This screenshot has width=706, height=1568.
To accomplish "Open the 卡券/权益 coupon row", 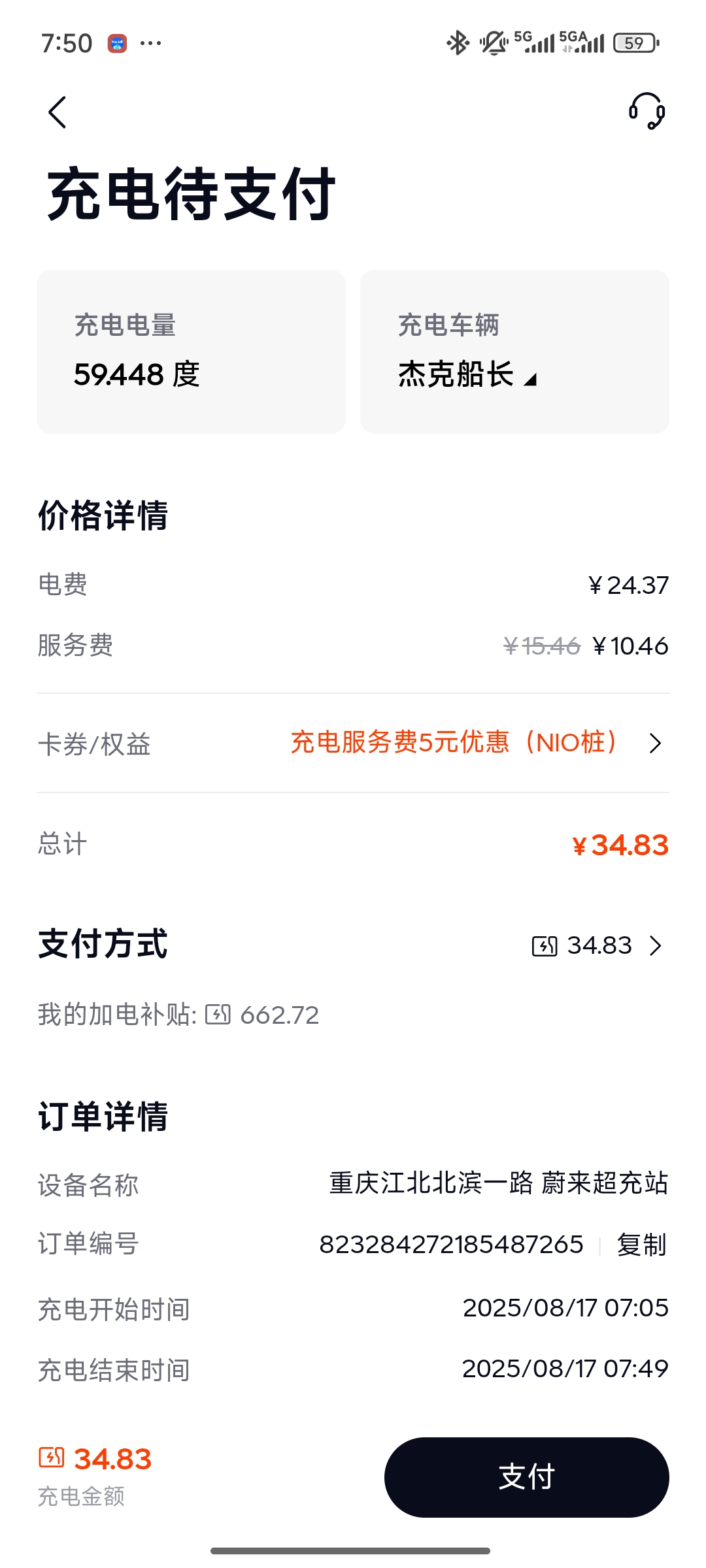I will tap(353, 743).
